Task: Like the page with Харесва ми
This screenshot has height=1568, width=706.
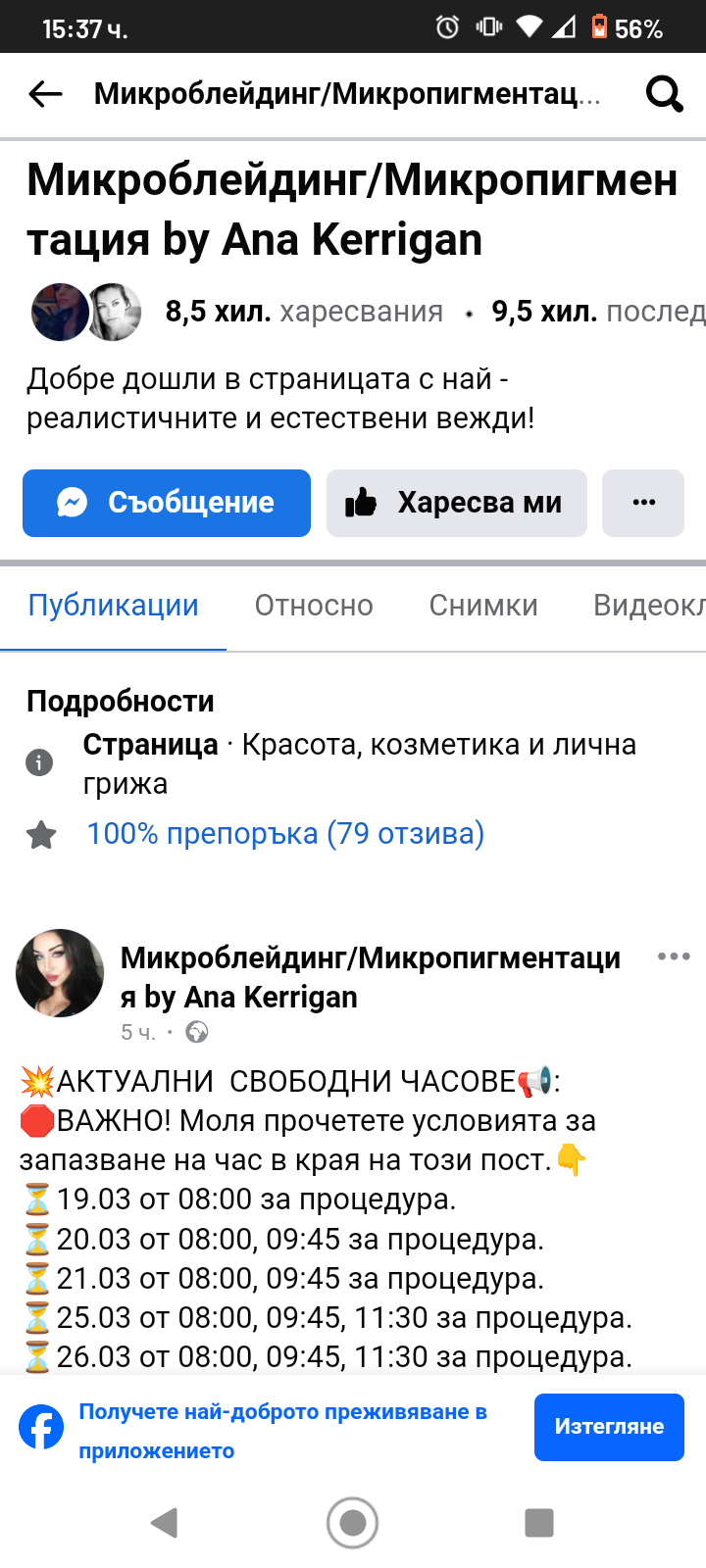Action: click(456, 503)
